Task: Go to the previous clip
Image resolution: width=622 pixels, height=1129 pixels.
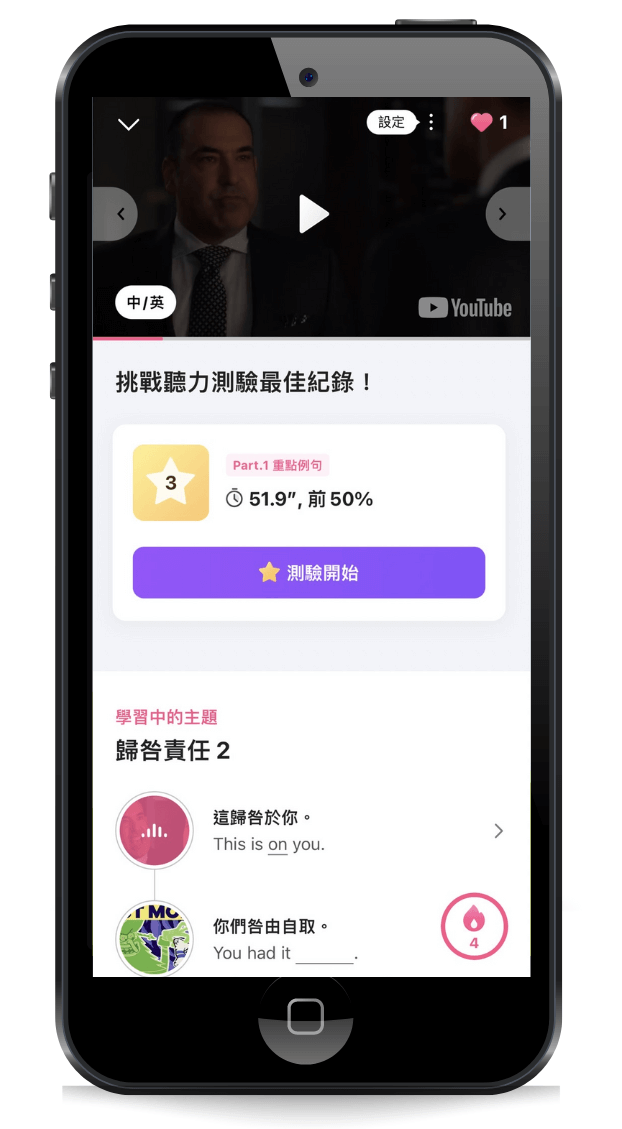Action: 121,214
